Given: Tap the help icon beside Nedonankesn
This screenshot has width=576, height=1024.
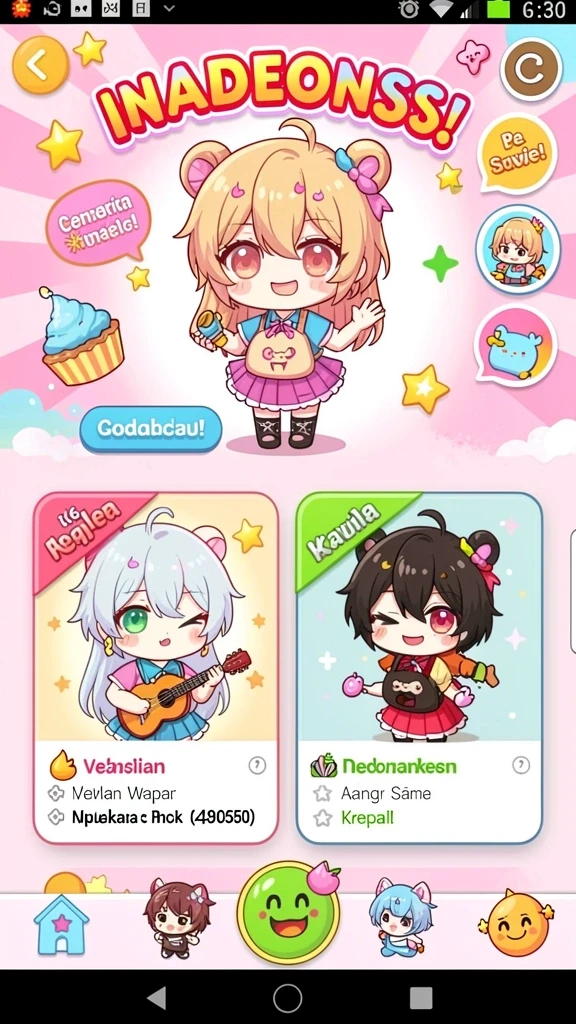Looking at the screenshot, I should click(x=520, y=765).
